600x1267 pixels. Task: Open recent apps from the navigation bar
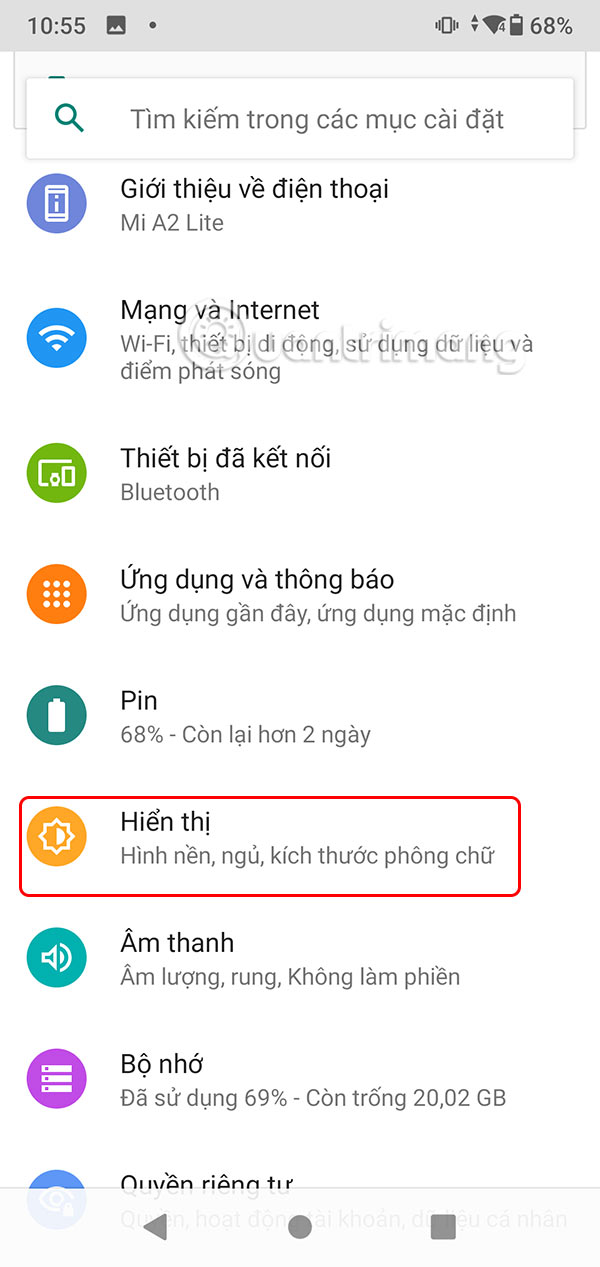coord(443,1226)
